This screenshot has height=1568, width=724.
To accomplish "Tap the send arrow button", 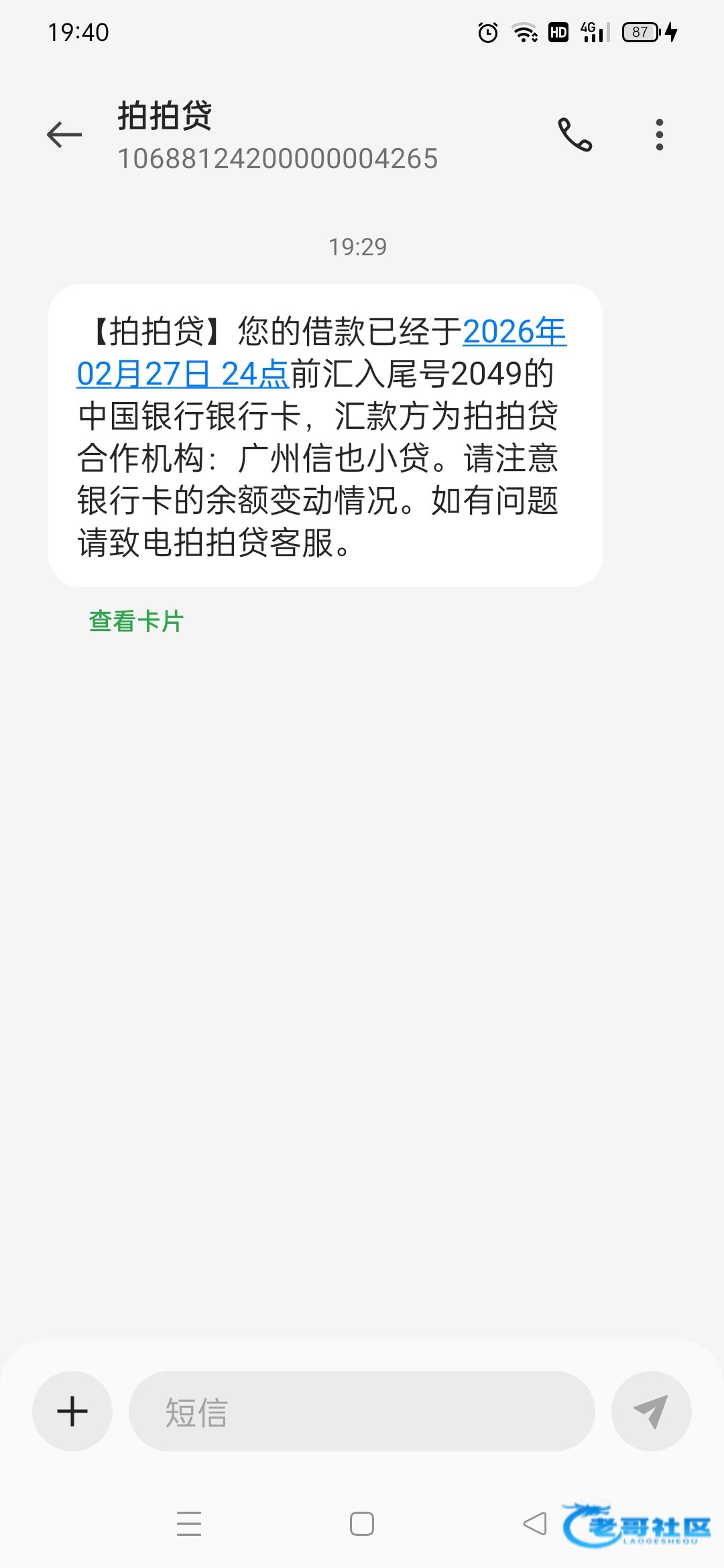I will tap(651, 1411).
